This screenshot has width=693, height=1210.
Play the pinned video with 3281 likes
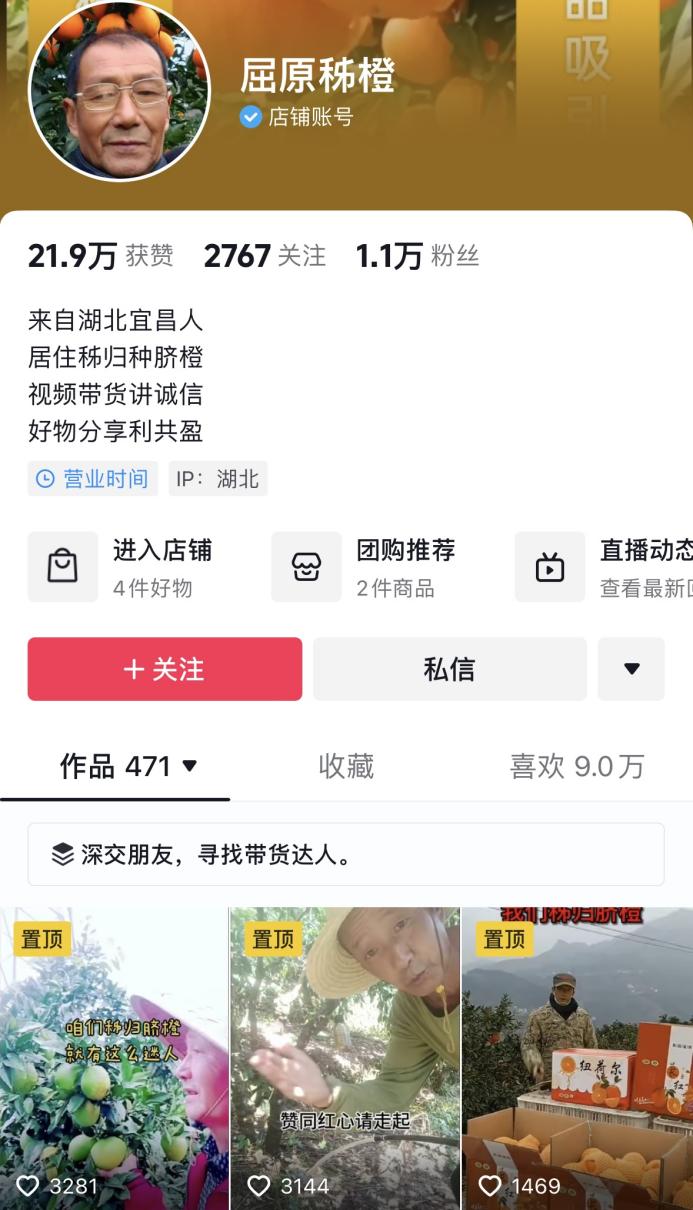tap(114, 1058)
